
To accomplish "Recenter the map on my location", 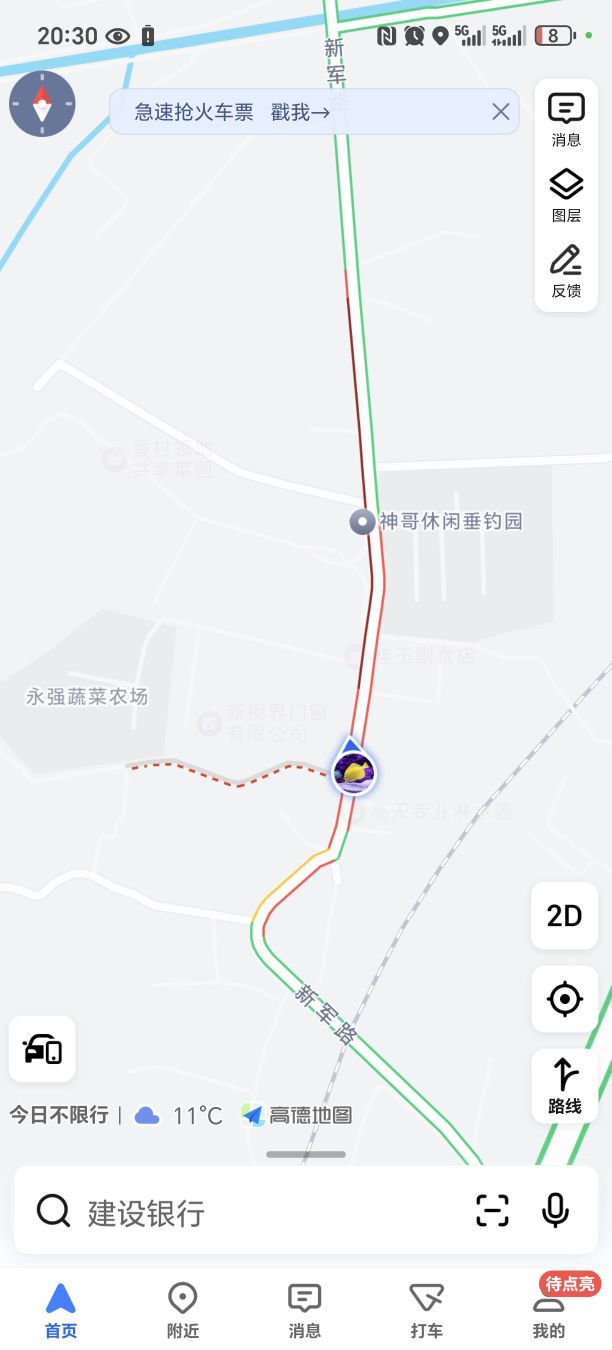I will [x=564, y=998].
